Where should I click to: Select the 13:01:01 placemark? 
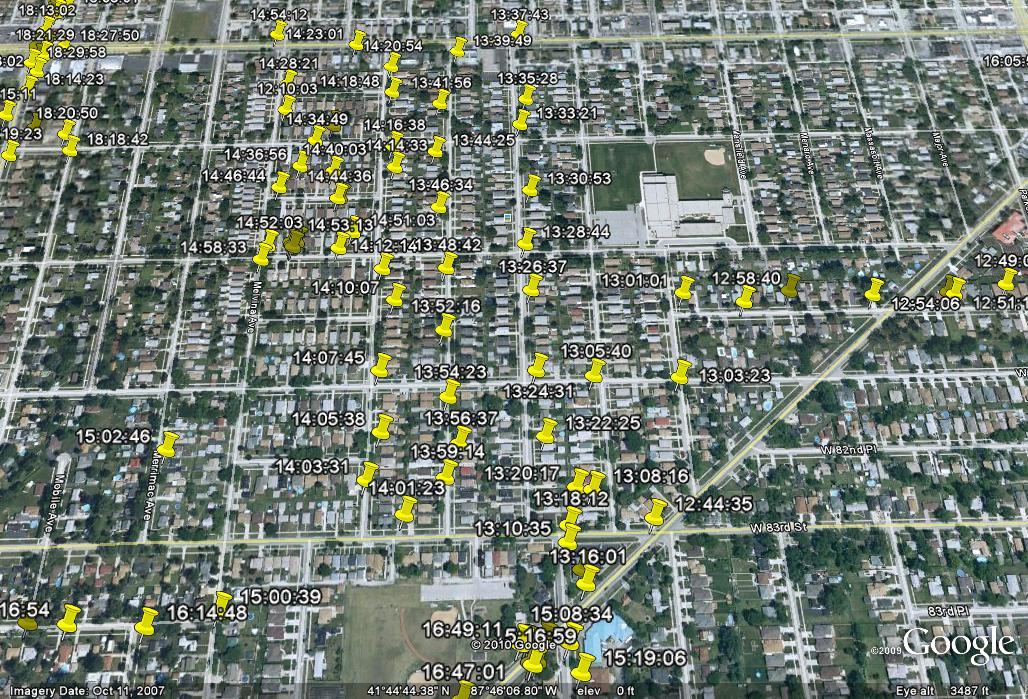click(x=684, y=288)
